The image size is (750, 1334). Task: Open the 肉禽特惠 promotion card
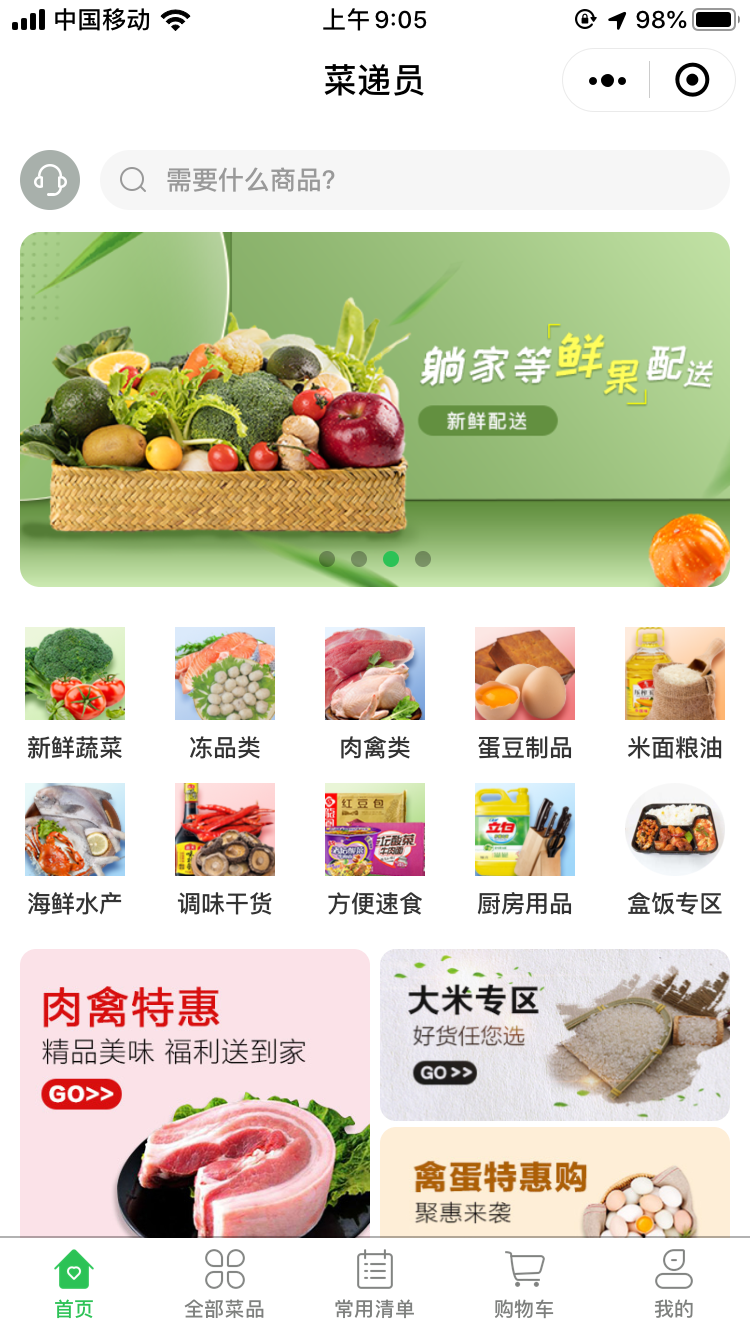(x=195, y=1092)
